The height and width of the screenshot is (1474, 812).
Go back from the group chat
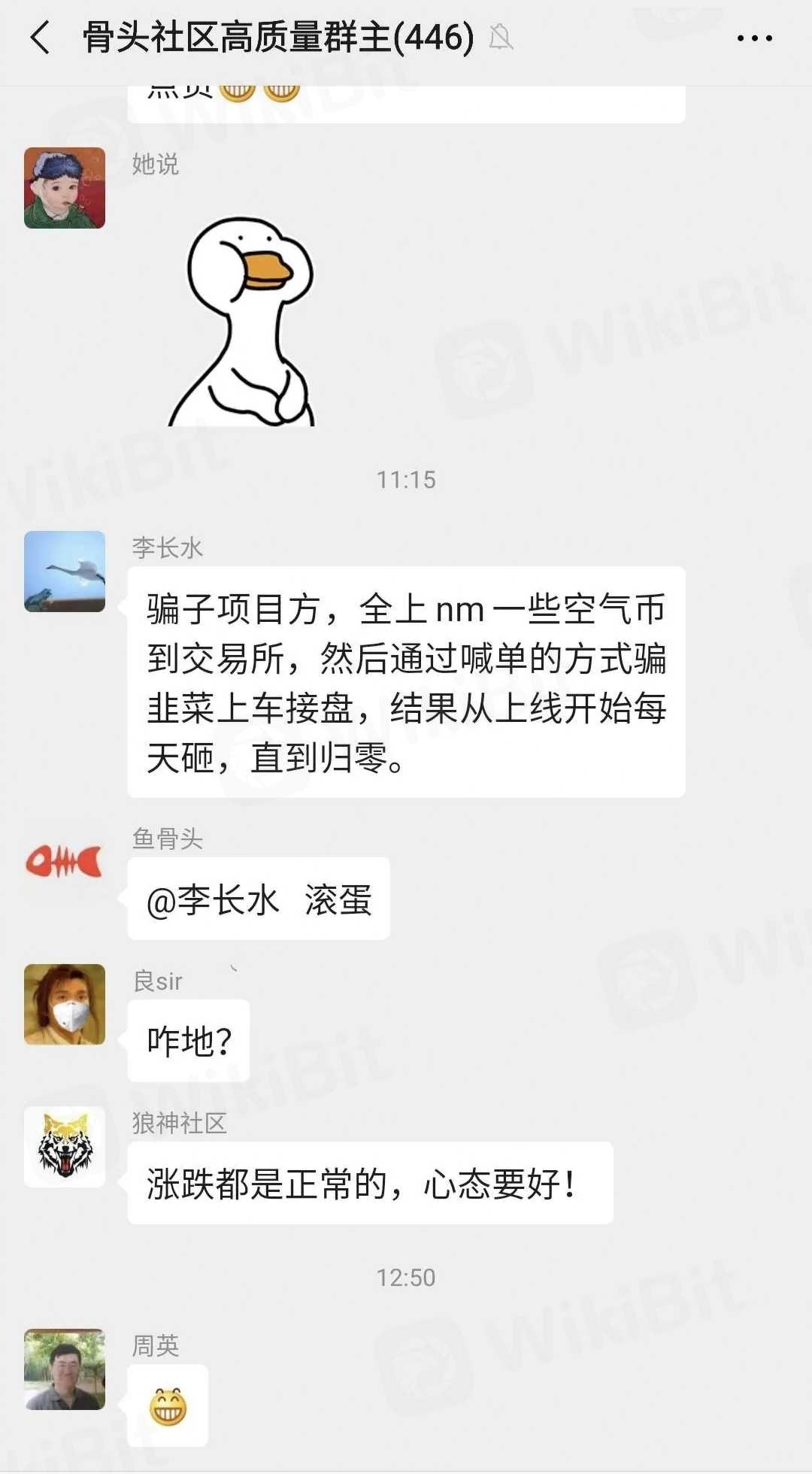(39, 38)
